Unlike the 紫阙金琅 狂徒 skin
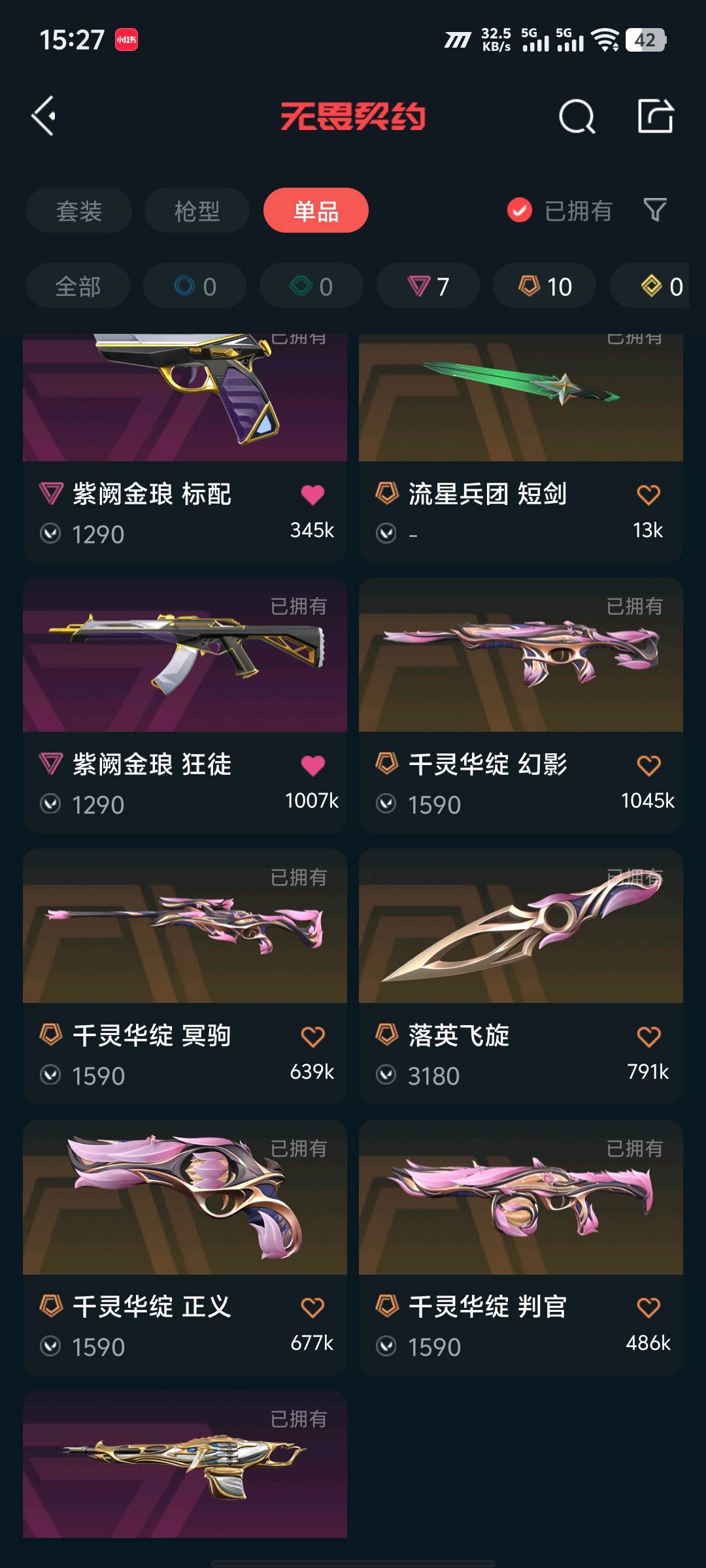 pyautogui.click(x=312, y=765)
